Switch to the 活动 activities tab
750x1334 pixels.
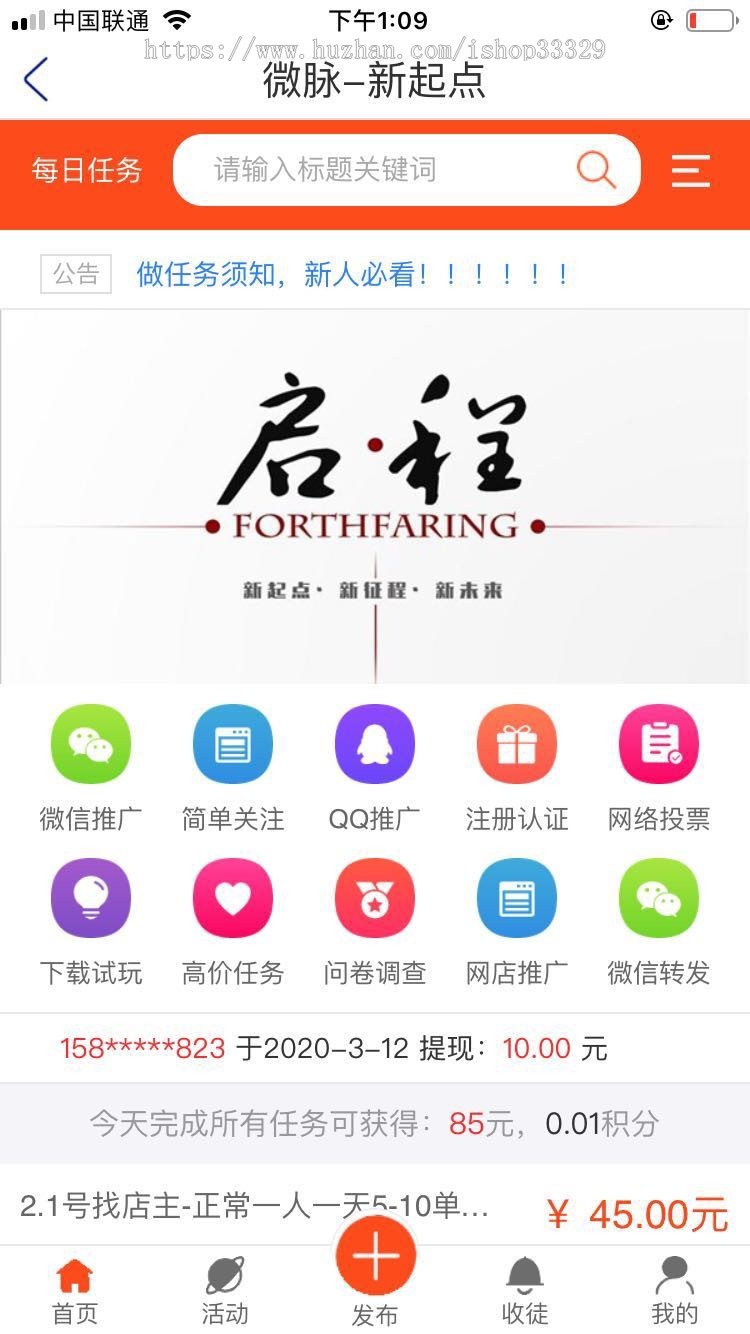225,1290
